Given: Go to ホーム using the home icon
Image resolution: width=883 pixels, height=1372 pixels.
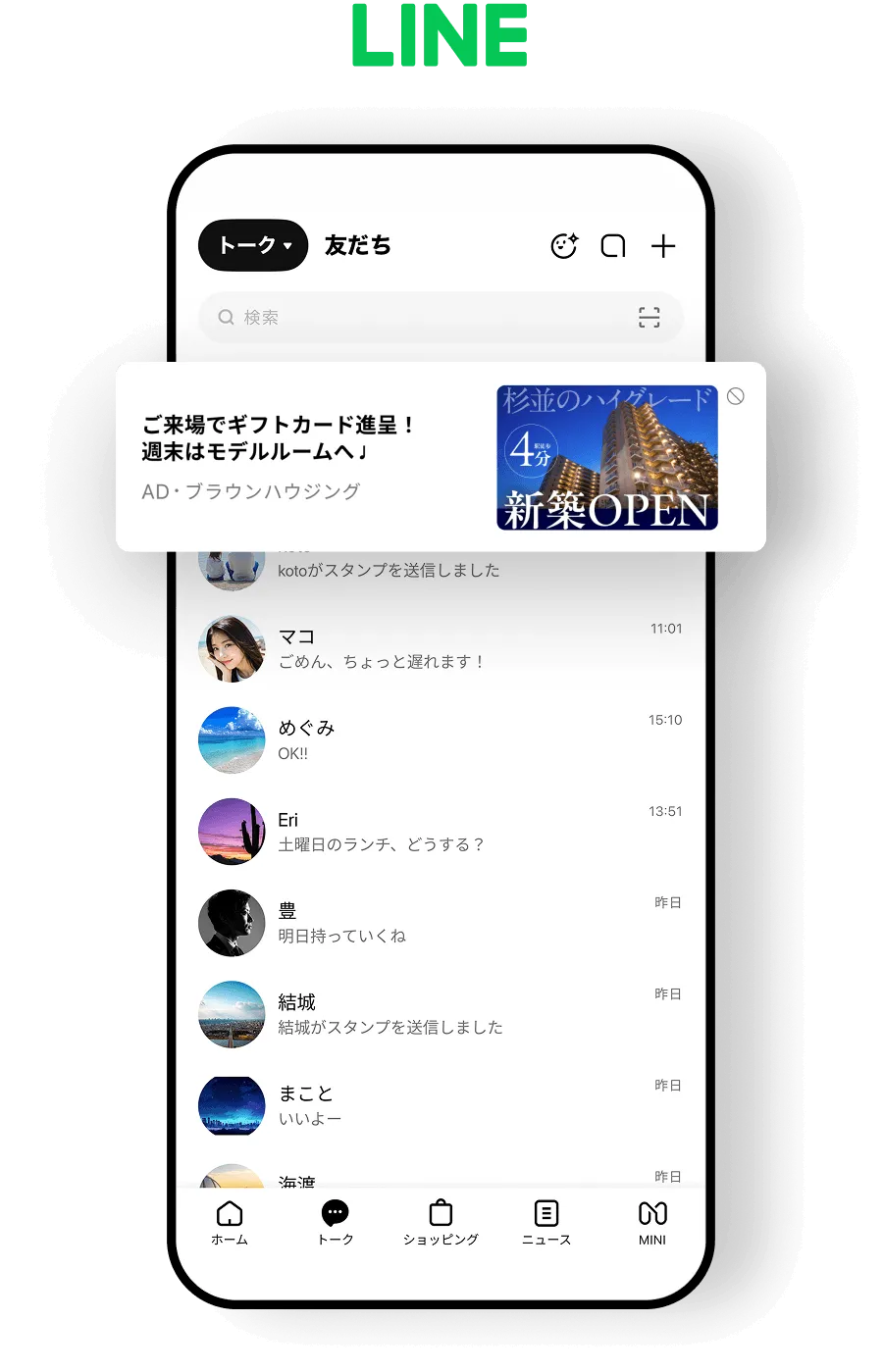Looking at the screenshot, I should tap(230, 1223).
